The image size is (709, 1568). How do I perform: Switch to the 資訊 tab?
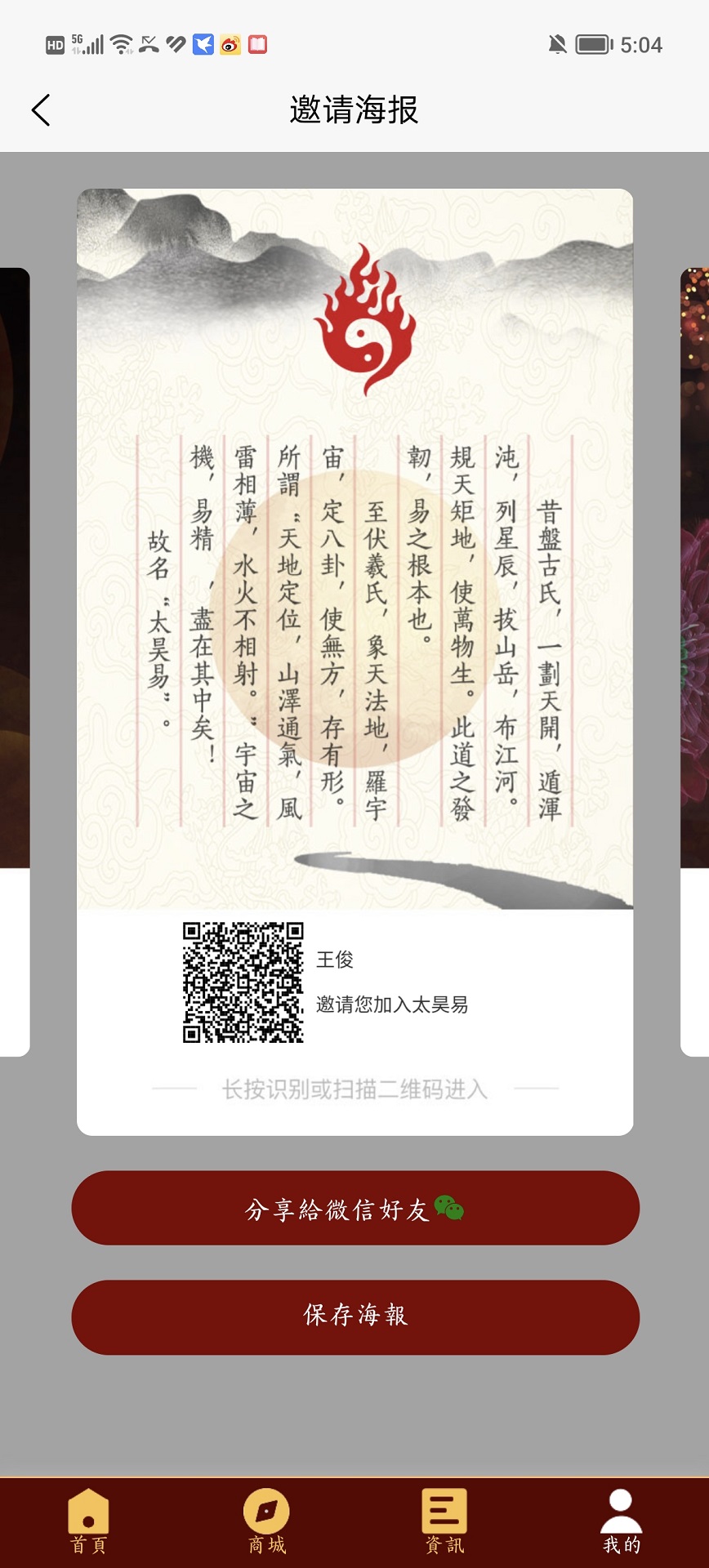tap(444, 1521)
